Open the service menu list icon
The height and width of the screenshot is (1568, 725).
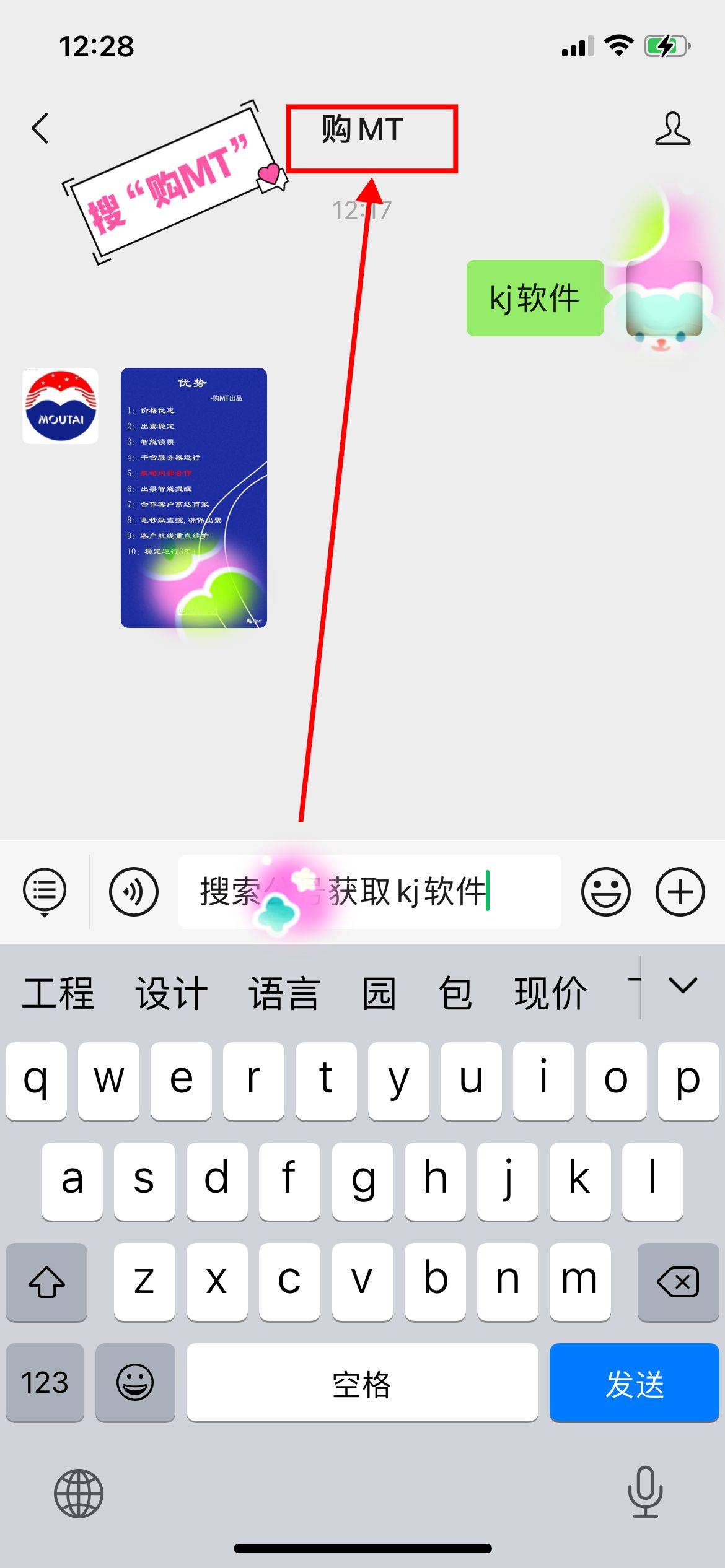click(45, 892)
